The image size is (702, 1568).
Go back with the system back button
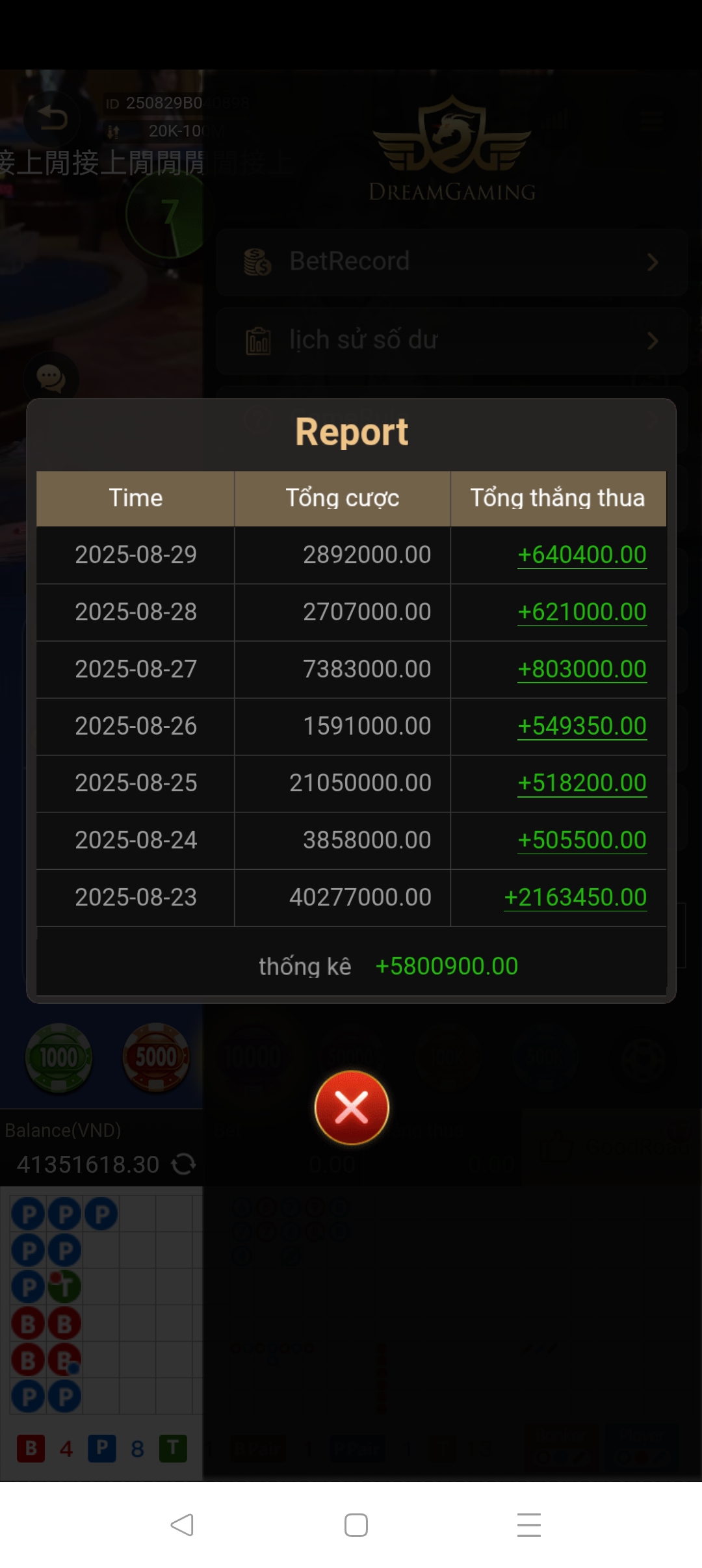click(x=182, y=1524)
